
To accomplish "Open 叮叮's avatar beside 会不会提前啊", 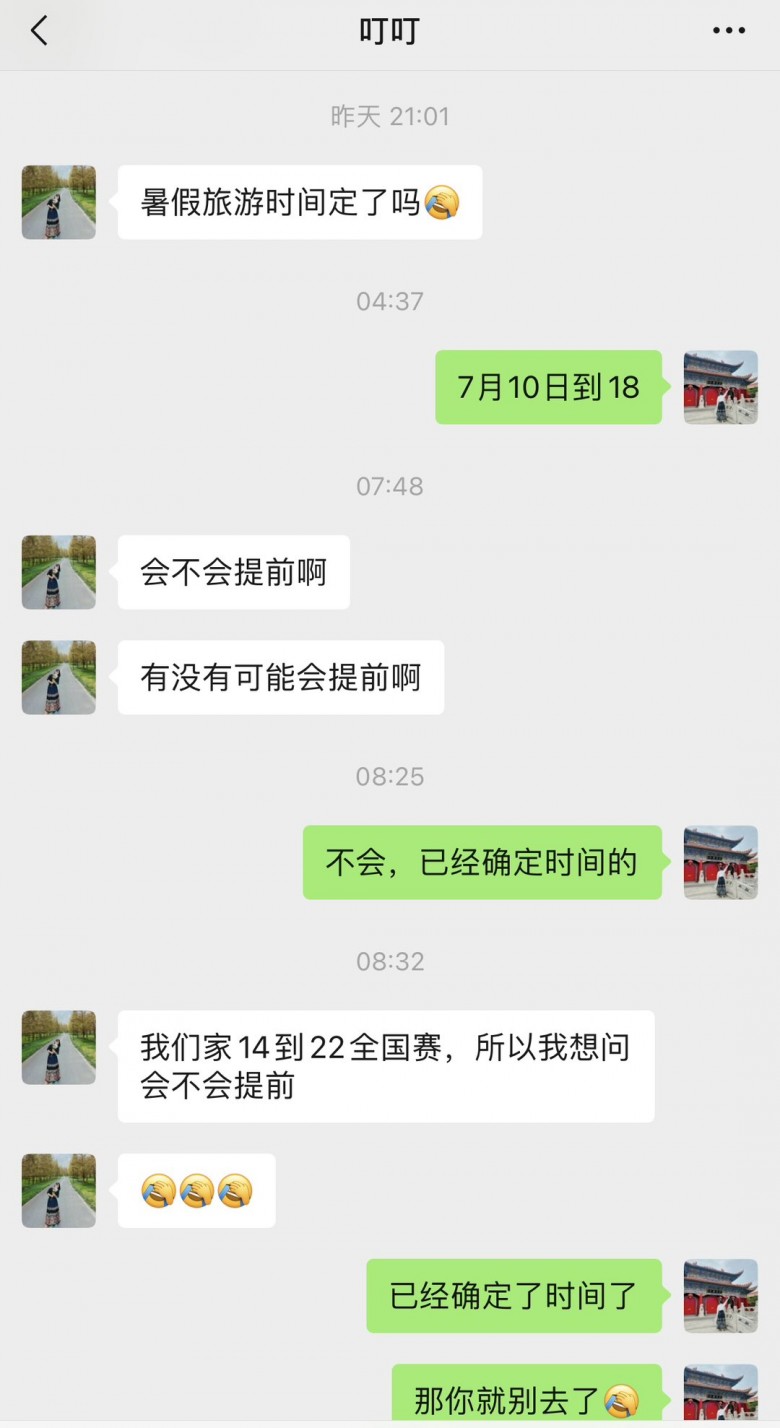I will (x=59, y=572).
